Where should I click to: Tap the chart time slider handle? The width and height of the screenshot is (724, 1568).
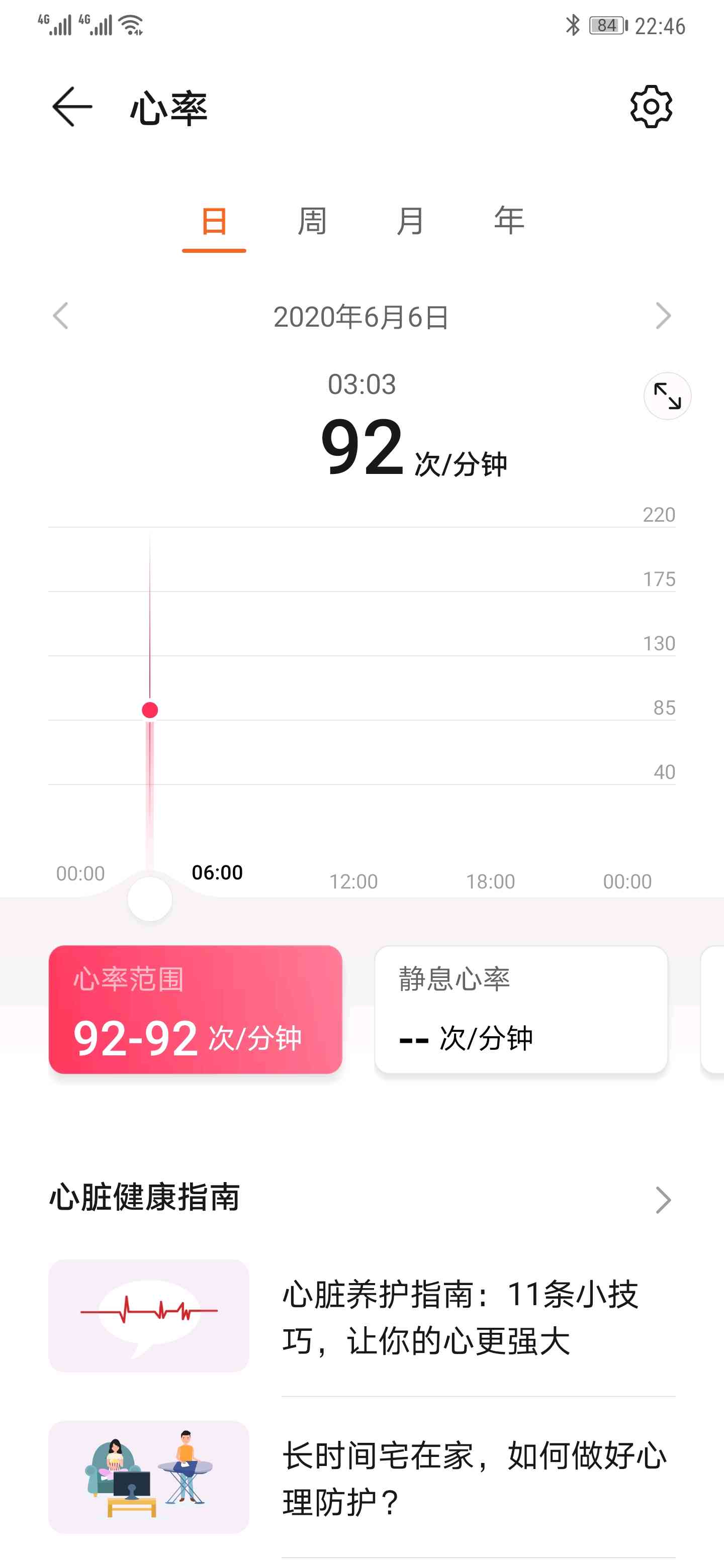point(150,899)
